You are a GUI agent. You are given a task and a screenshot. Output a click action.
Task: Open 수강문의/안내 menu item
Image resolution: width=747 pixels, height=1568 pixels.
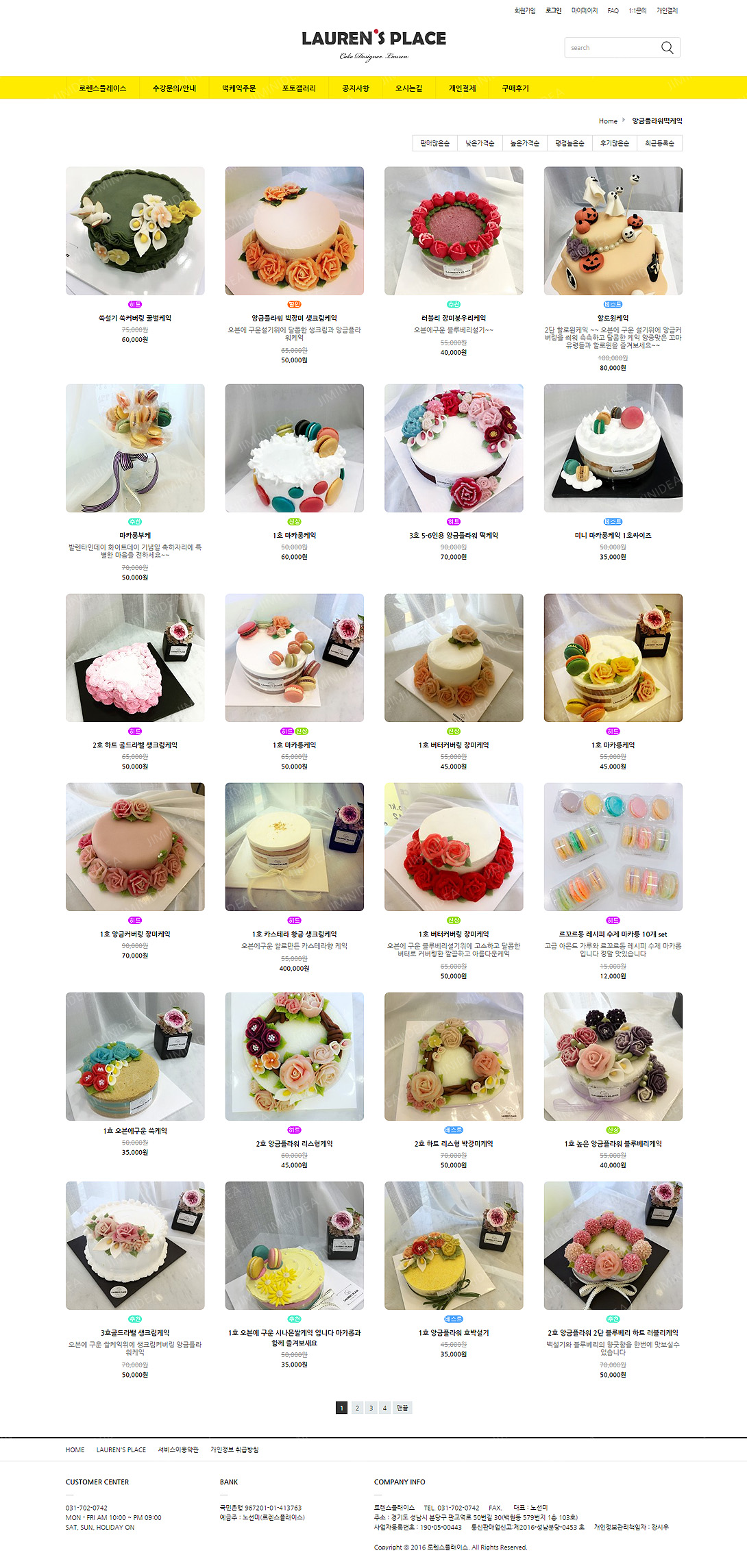pos(174,88)
